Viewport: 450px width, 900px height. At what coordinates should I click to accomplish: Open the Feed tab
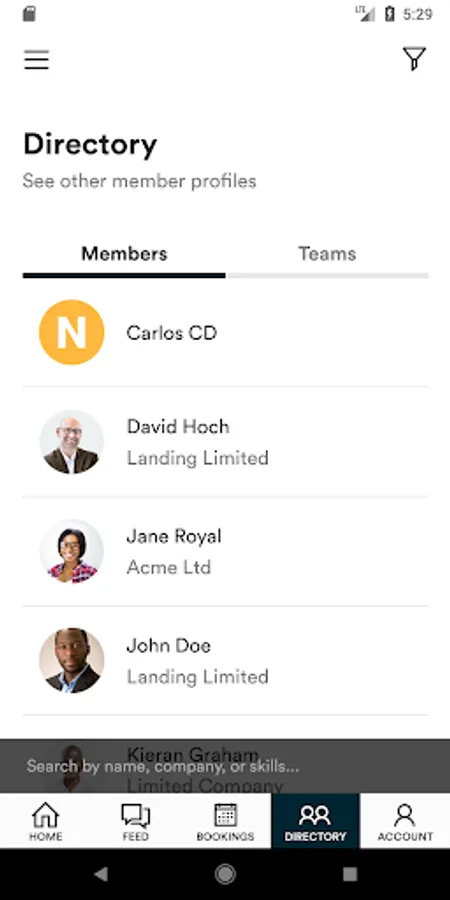(x=135, y=821)
